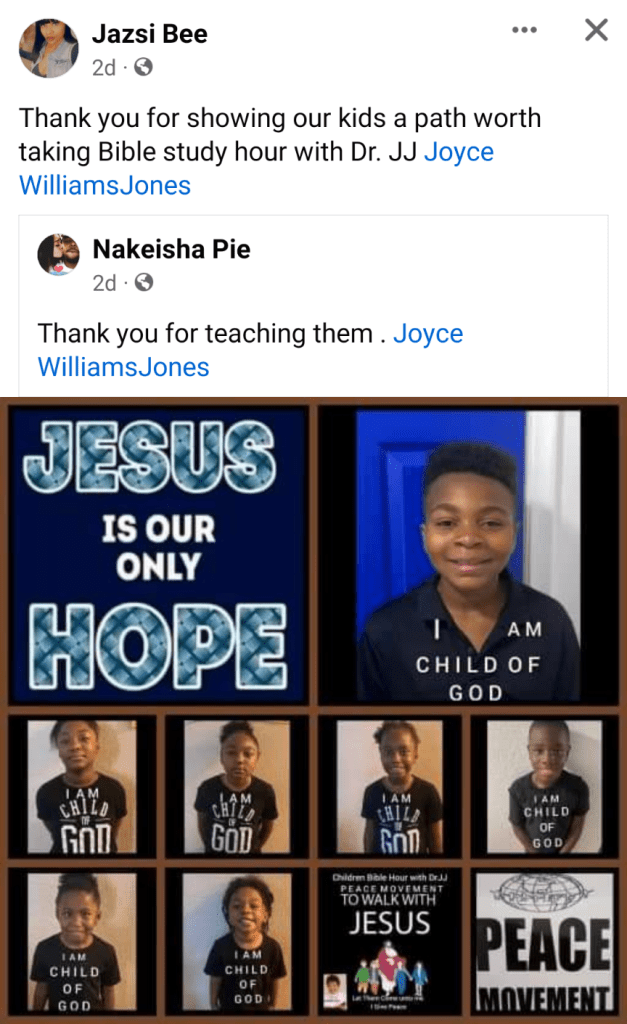Open Jazsi Bee's profile picture
Viewport: 627px width, 1024px height.
point(48,48)
